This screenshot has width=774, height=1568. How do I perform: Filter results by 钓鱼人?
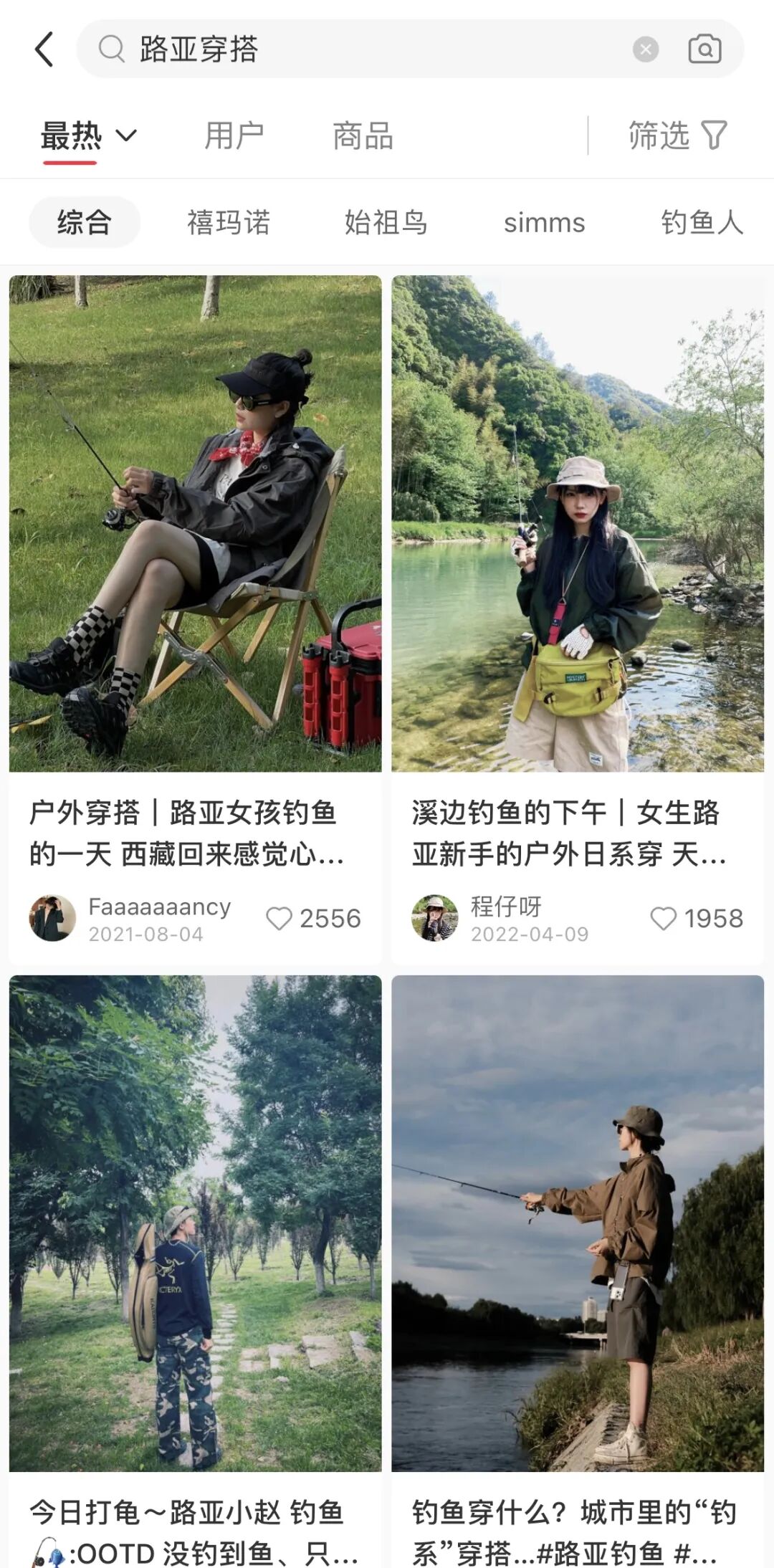pyautogui.click(x=702, y=223)
